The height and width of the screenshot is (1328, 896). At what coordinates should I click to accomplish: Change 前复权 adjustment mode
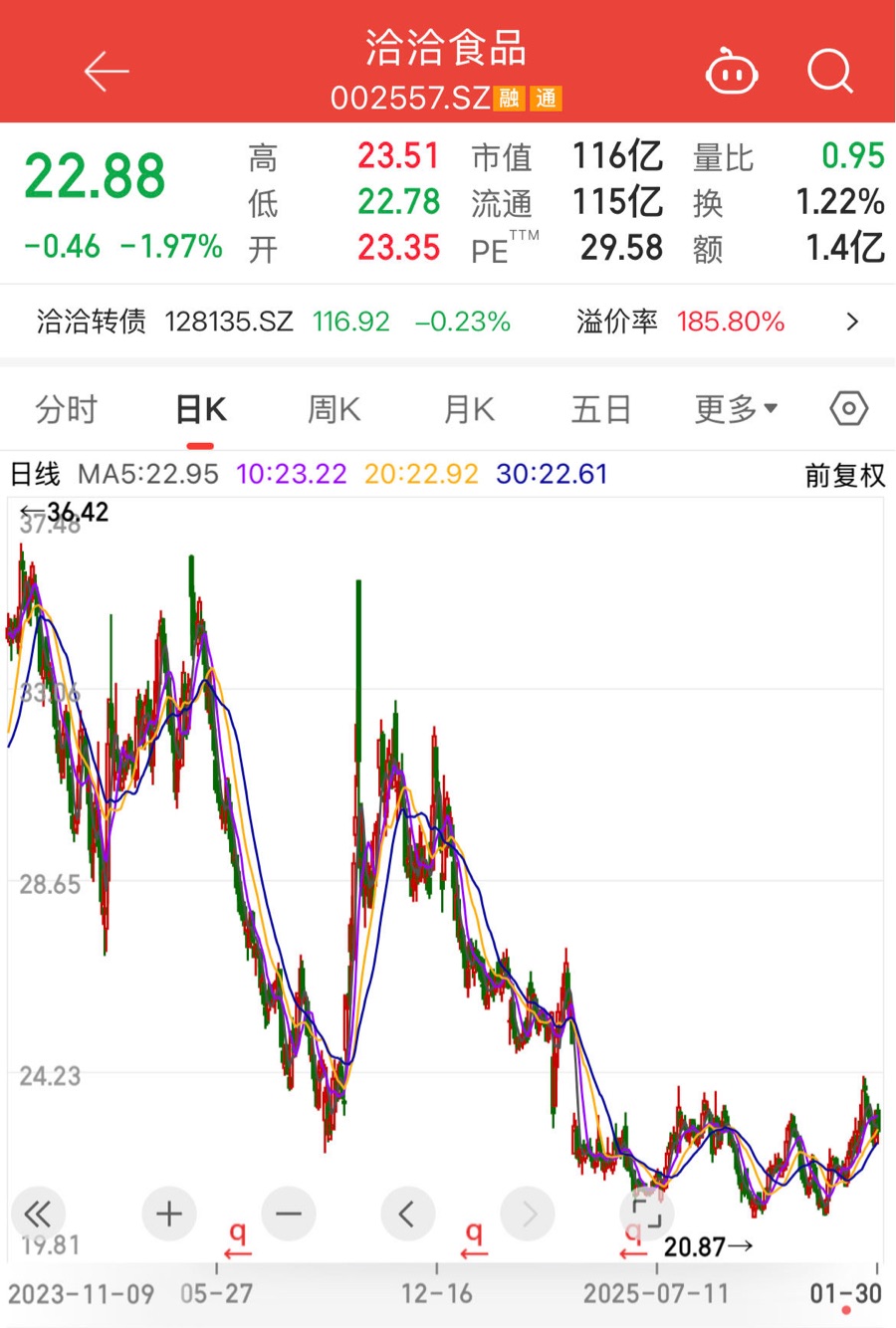(844, 475)
